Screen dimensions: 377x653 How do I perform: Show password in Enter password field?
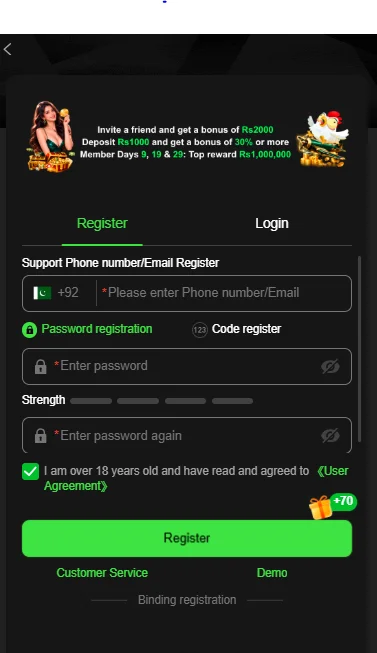tap(330, 366)
